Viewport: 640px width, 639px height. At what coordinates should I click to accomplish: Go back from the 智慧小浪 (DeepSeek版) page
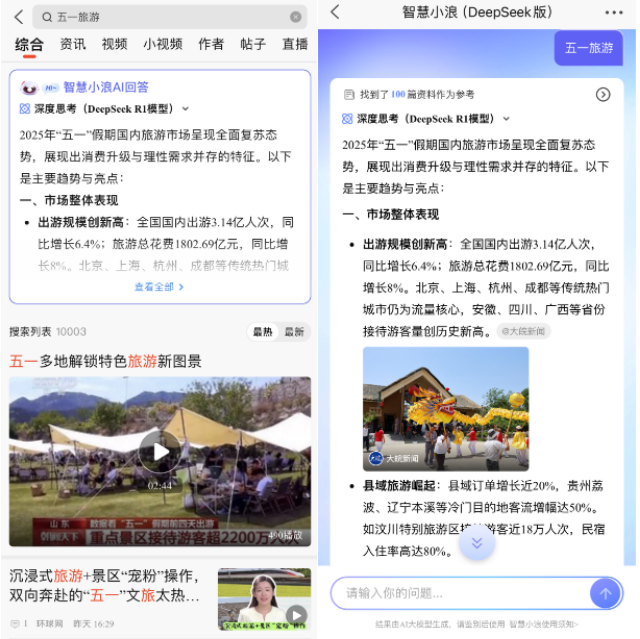(x=335, y=12)
